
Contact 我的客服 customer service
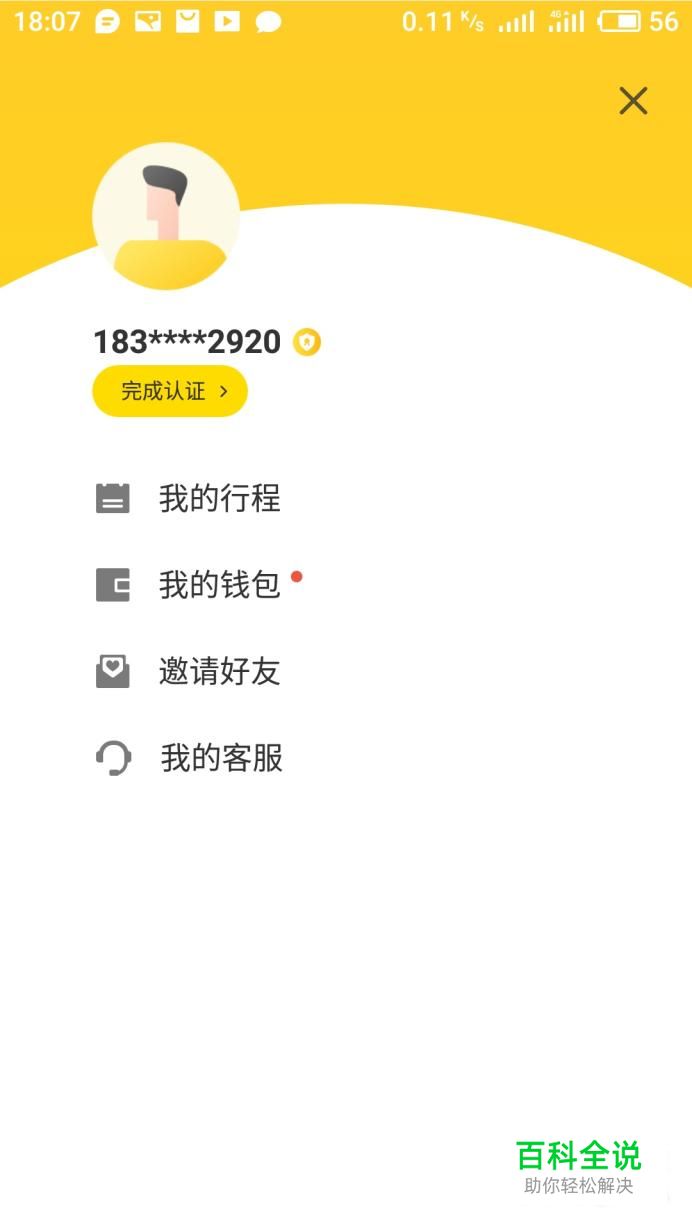coord(221,758)
